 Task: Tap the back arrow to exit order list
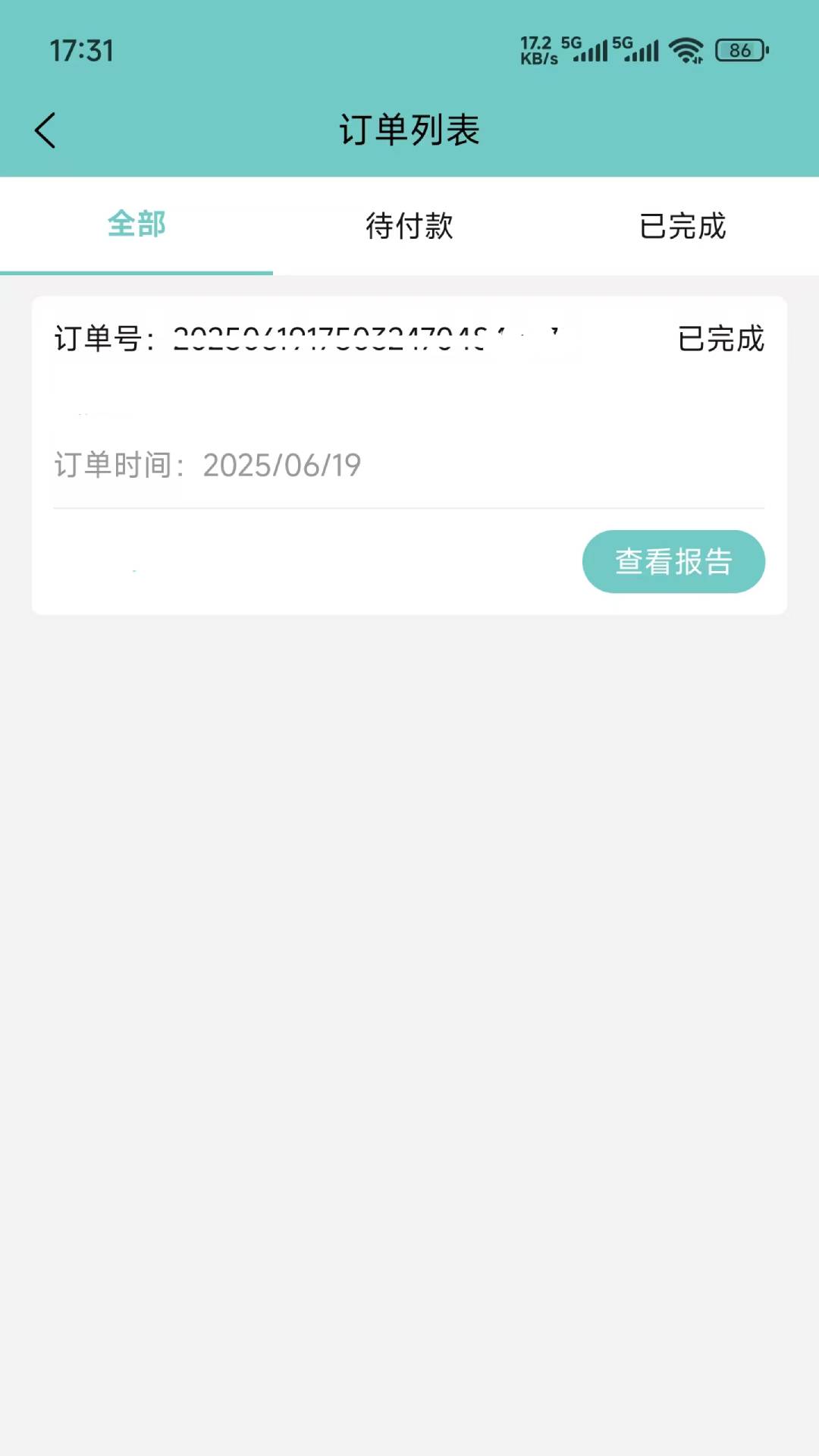click(45, 129)
